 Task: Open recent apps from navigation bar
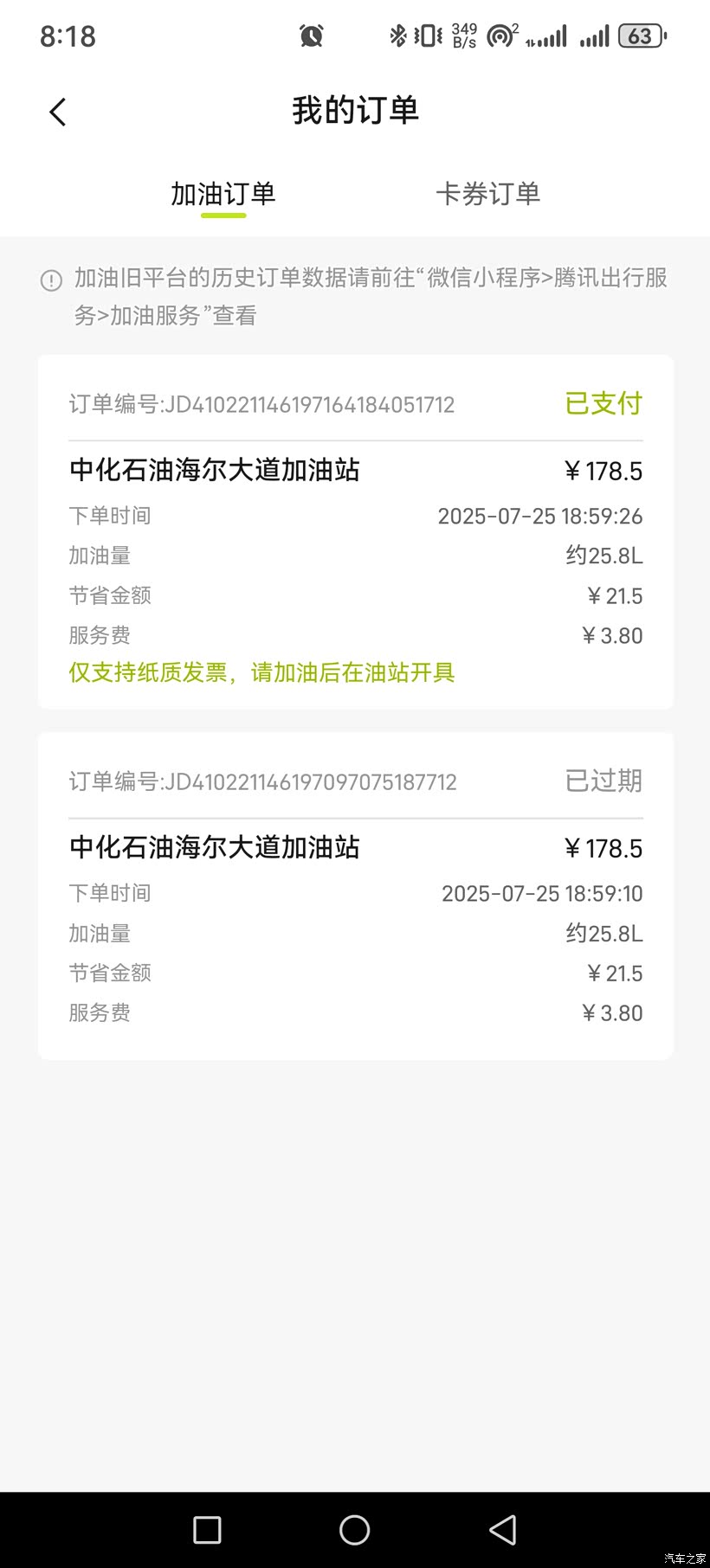click(x=207, y=1530)
